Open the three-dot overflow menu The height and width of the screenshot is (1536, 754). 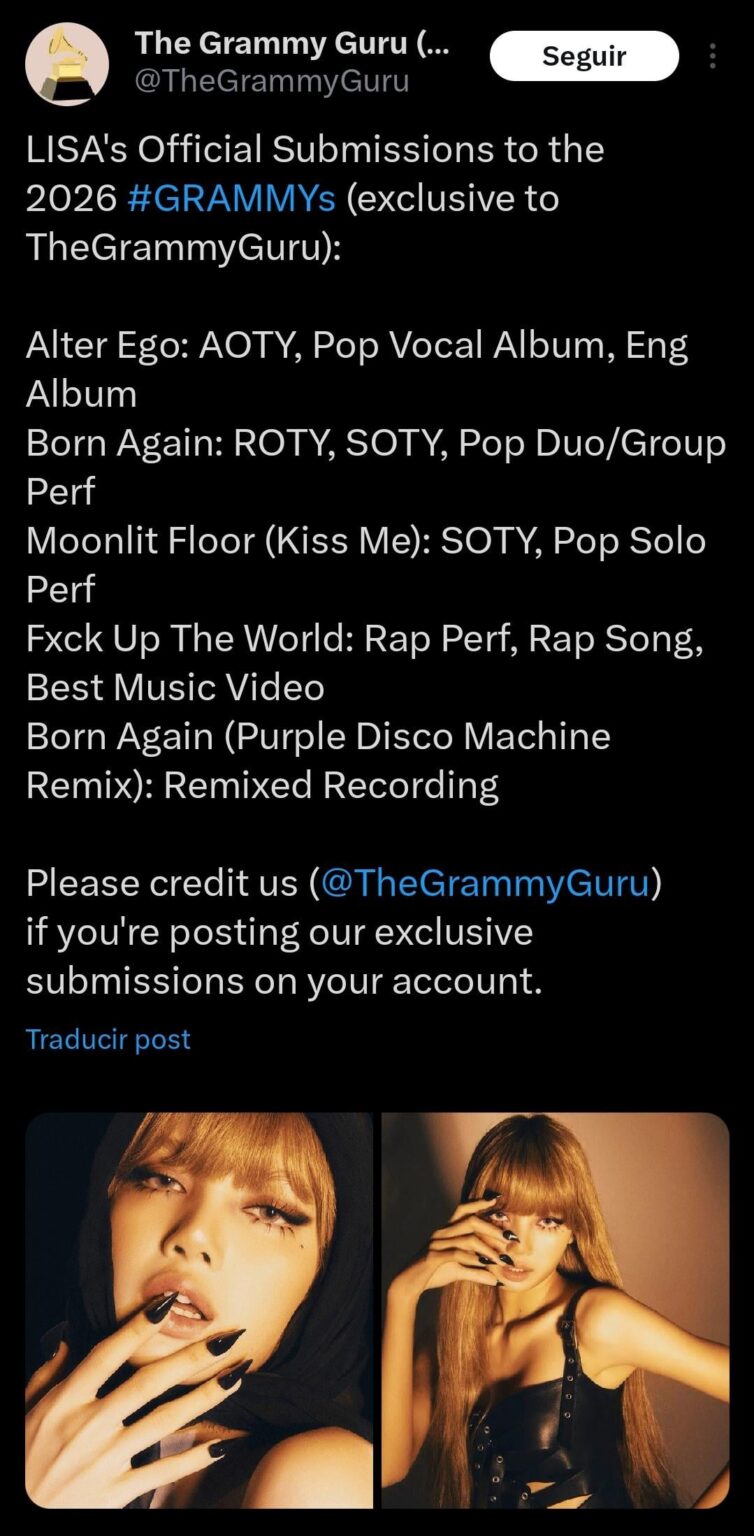click(712, 56)
